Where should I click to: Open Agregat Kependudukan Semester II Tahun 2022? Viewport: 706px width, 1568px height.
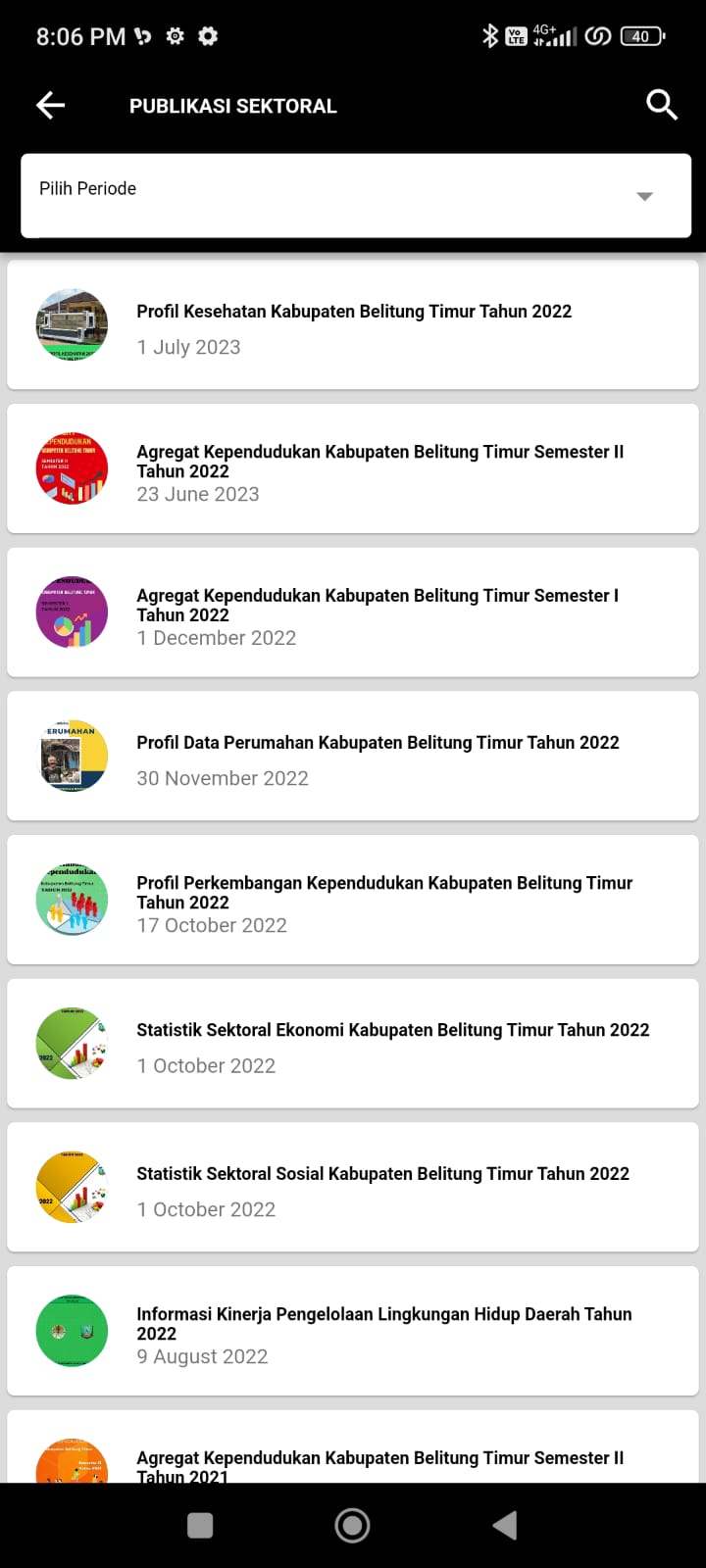point(353,469)
